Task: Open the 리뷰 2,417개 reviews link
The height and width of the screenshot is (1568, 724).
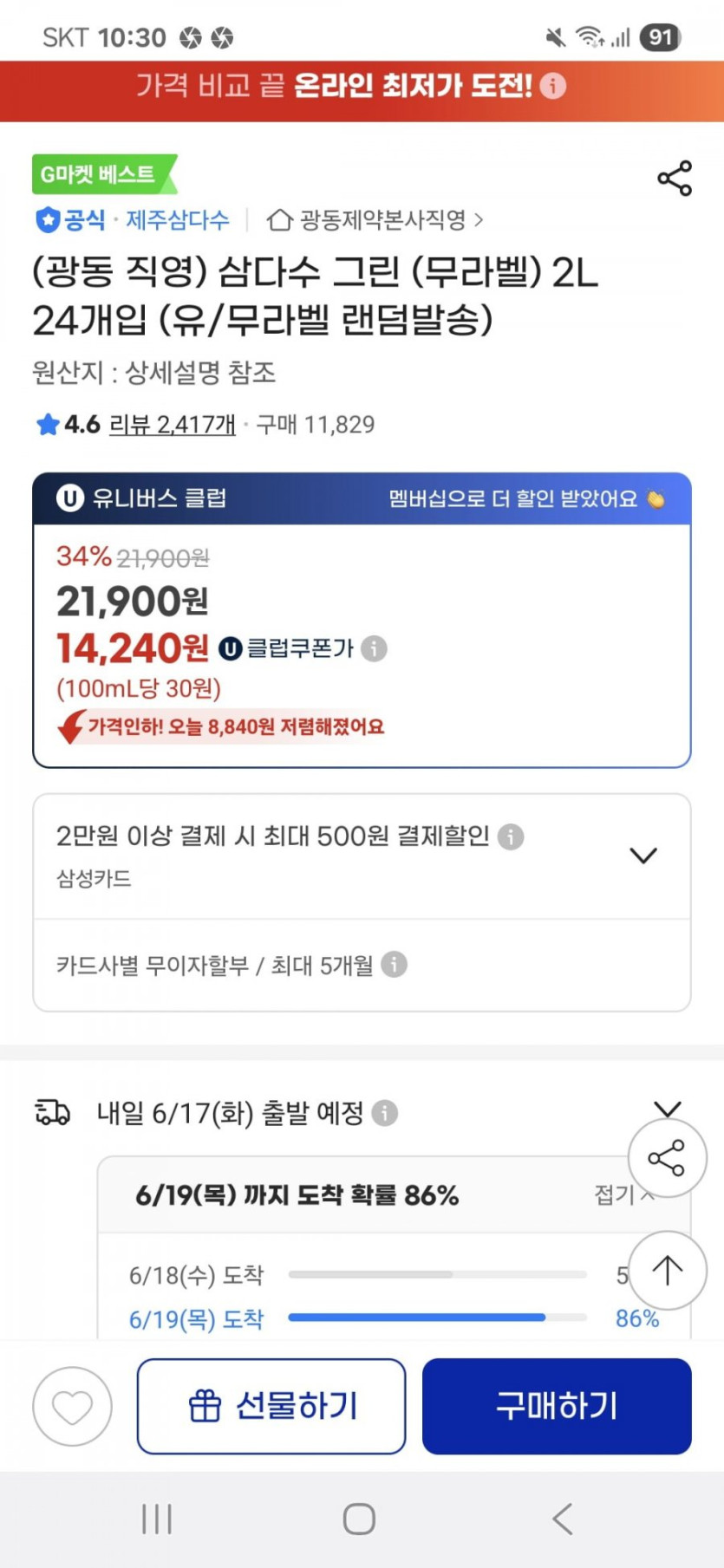Action: (173, 425)
